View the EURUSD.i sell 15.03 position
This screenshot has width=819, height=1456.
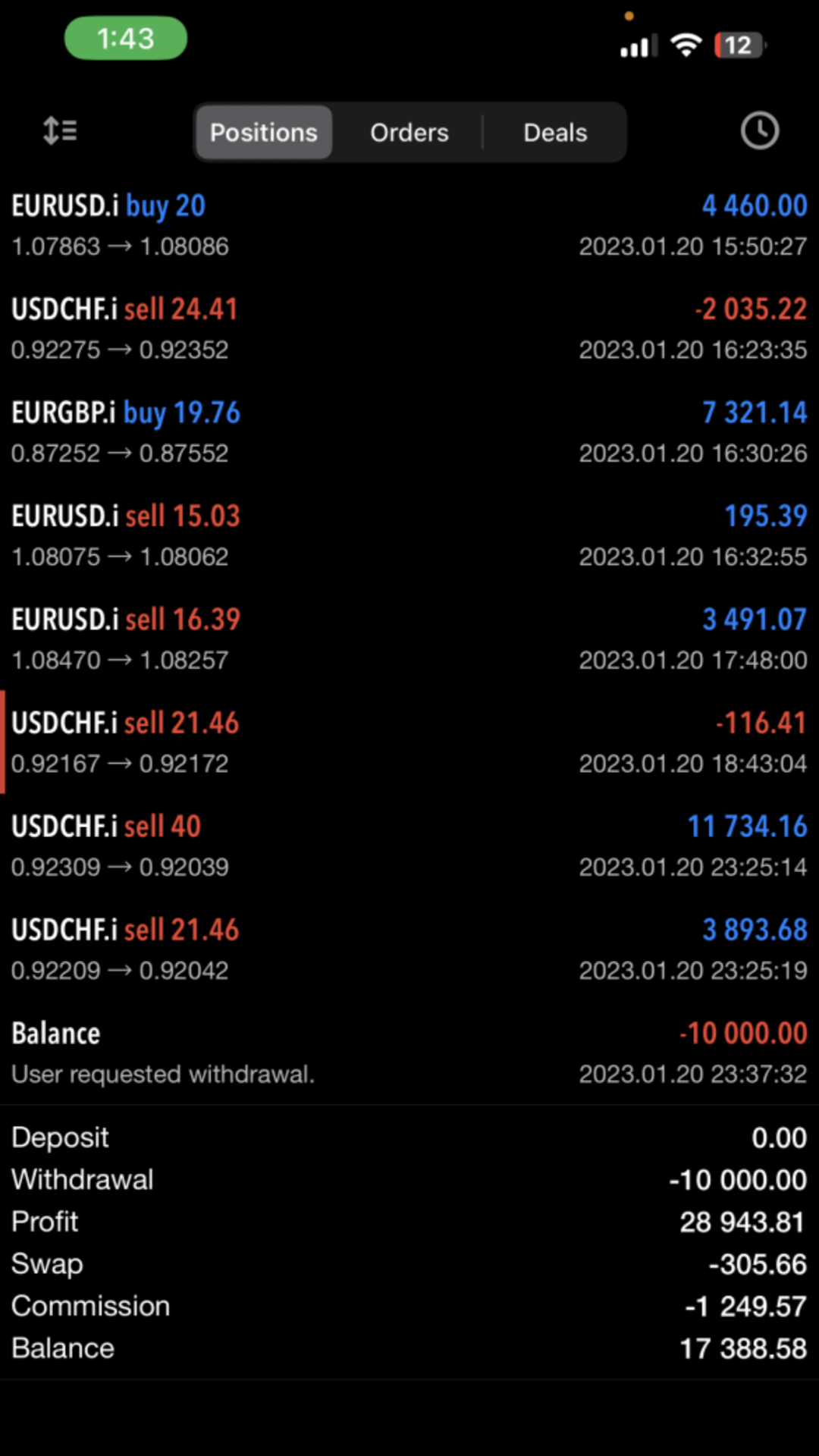click(x=409, y=535)
